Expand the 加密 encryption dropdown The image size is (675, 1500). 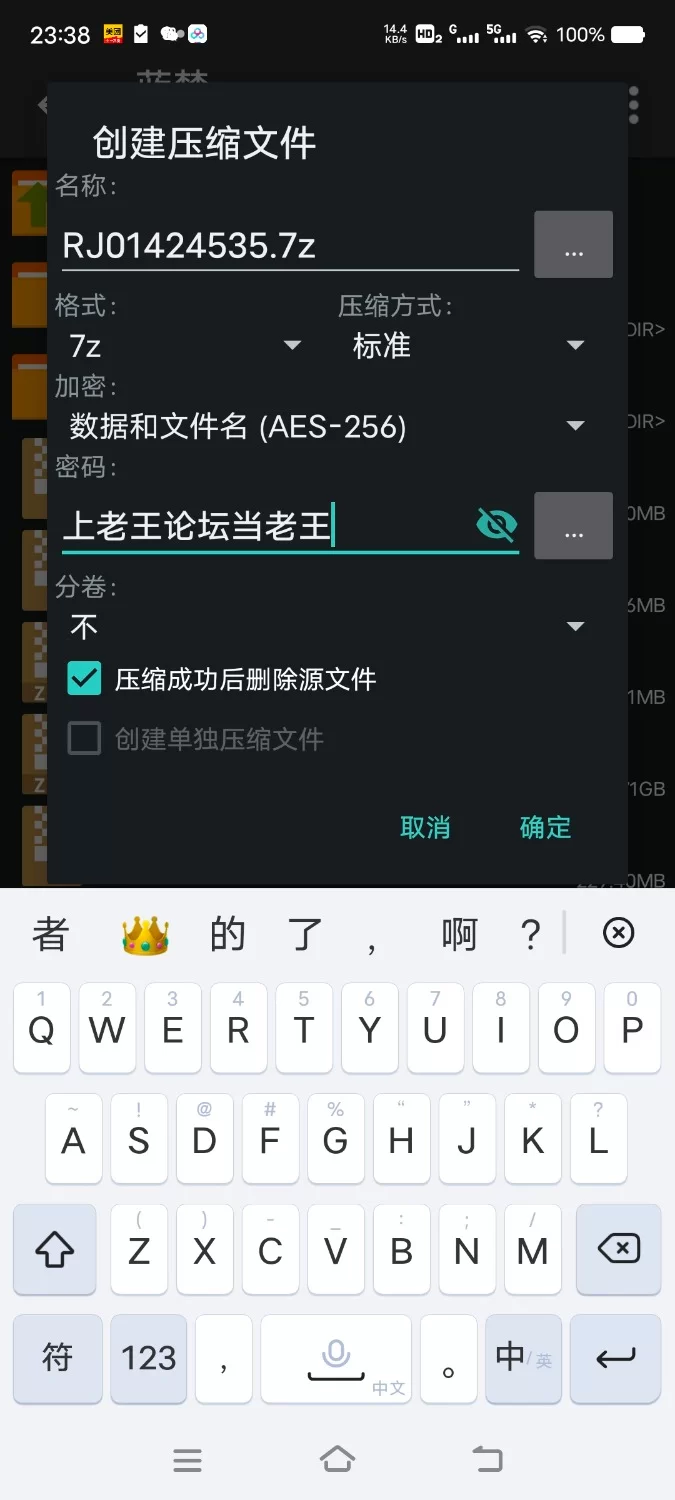pyautogui.click(x=325, y=427)
